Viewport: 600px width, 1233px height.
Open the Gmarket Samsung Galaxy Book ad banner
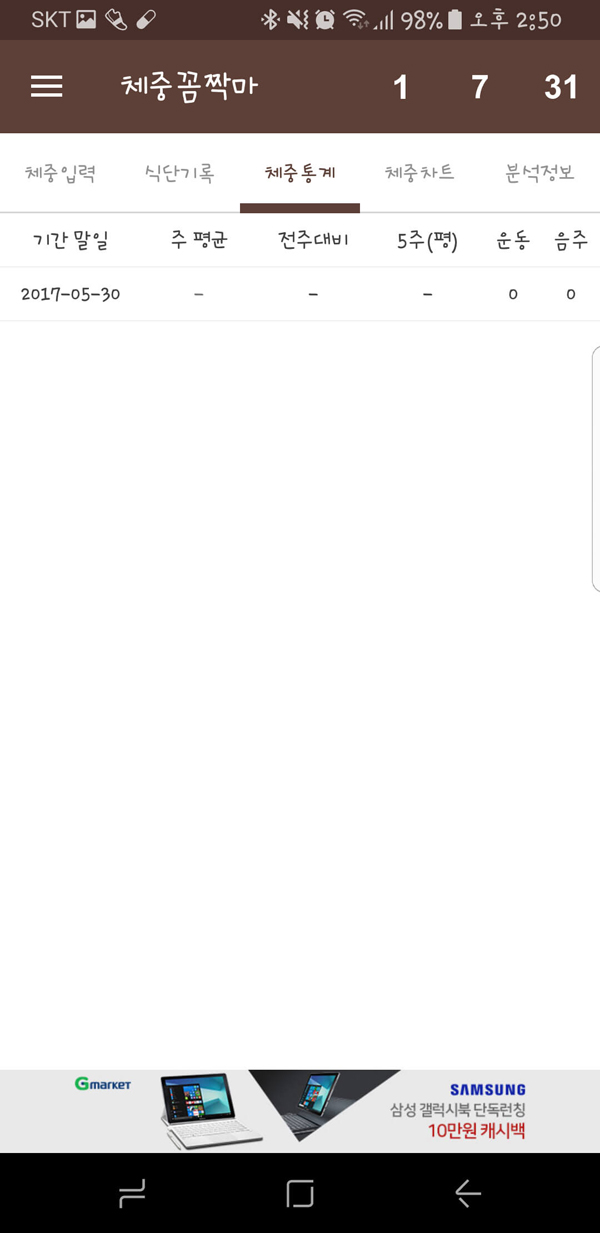(x=300, y=1110)
